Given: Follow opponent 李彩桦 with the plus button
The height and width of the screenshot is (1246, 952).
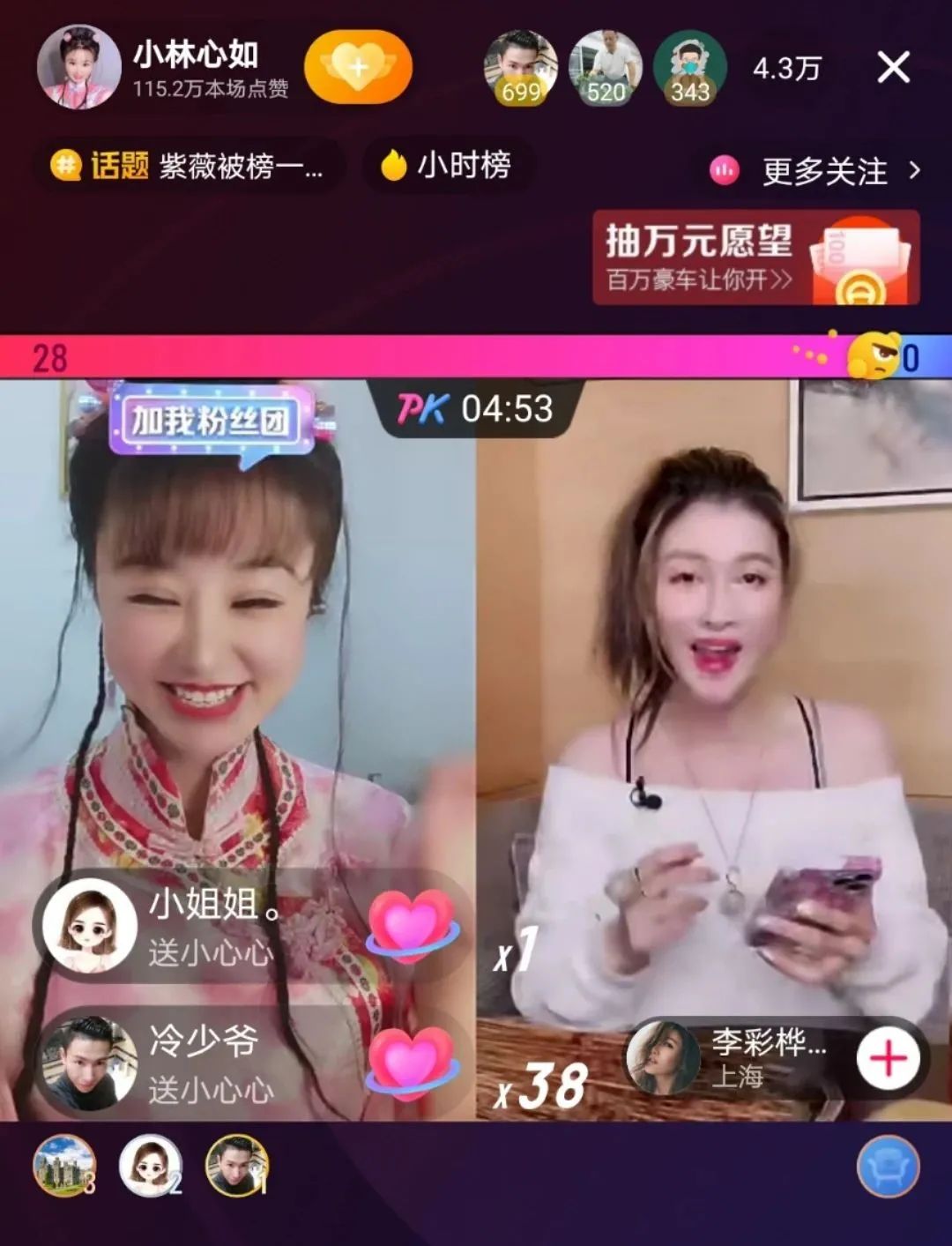Looking at the screenshot, I should coord(887,1058).
